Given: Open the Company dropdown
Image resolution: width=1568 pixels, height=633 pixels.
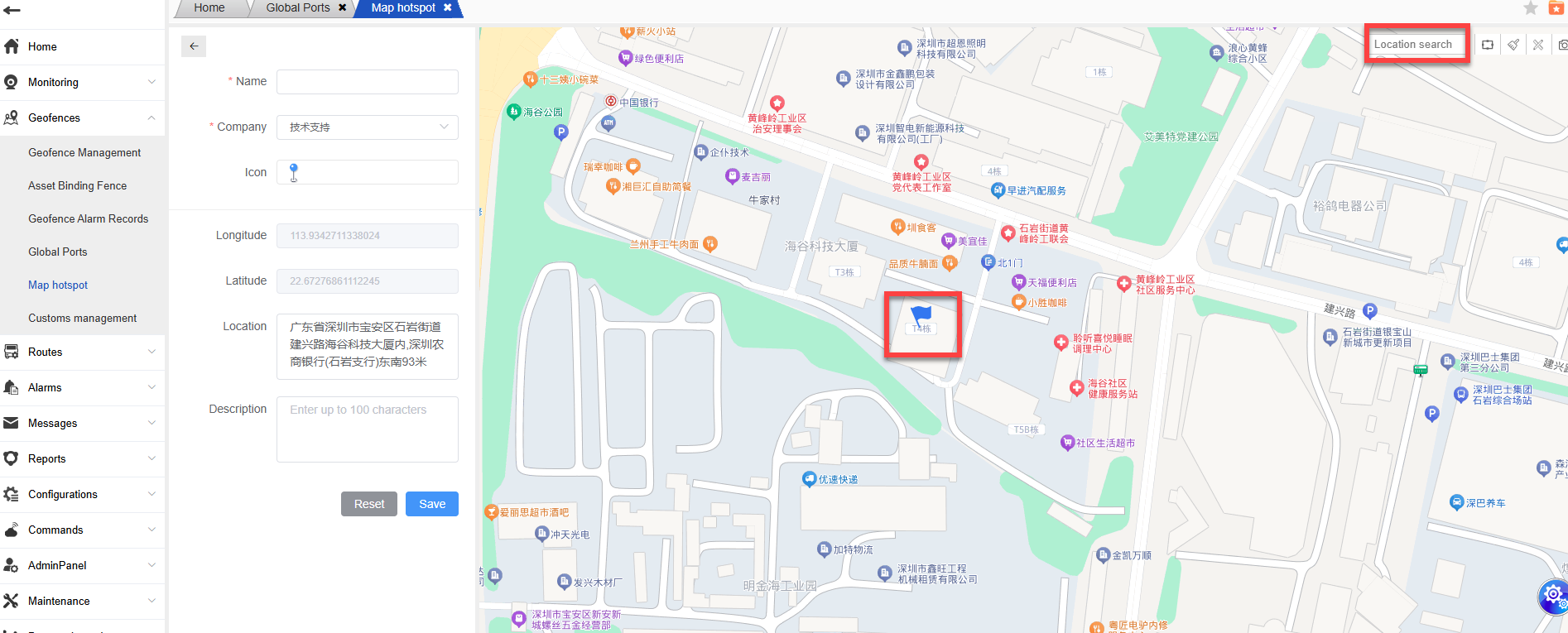Looking at the screenshot, I should (x=367, y=127).
